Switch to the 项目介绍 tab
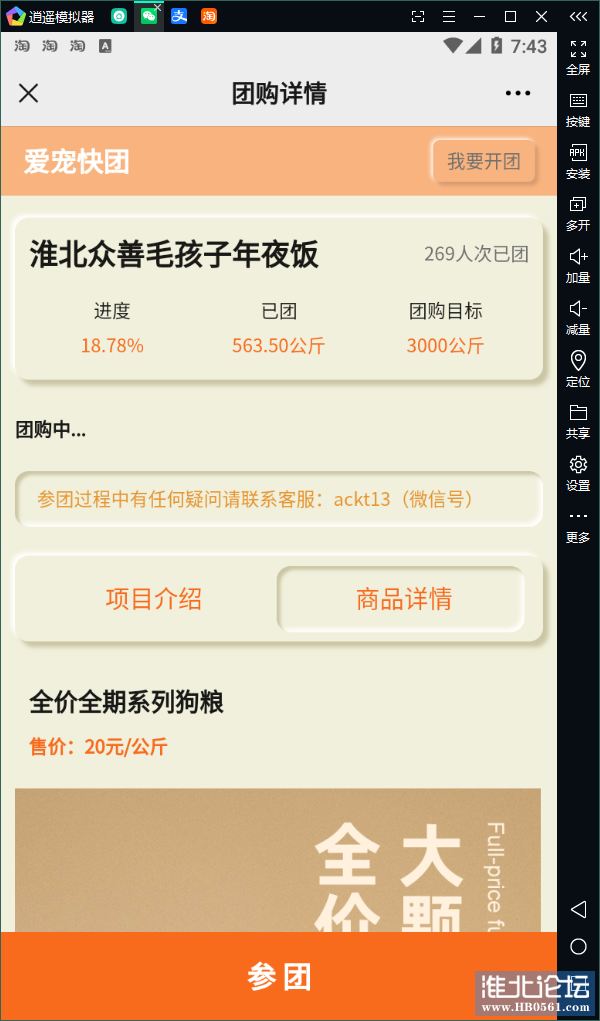Screen dimensions: 600x1021 153,599
